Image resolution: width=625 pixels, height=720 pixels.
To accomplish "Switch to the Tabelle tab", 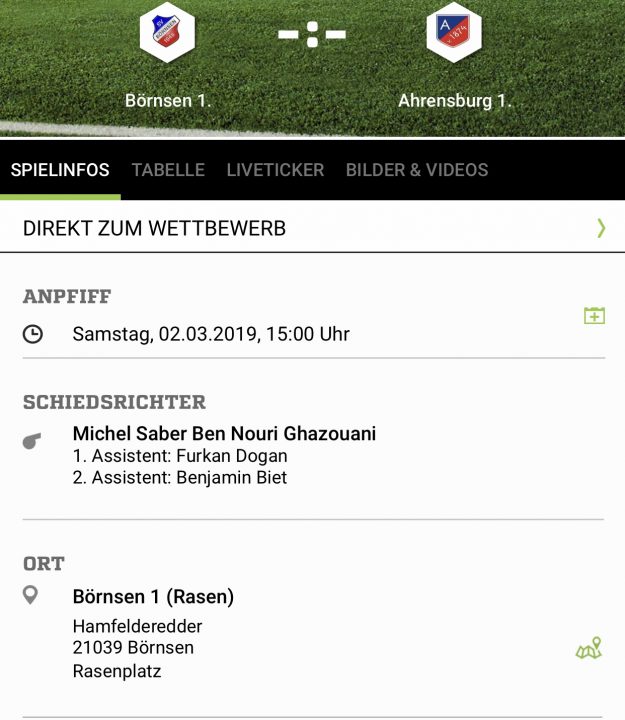I will 168,170.
